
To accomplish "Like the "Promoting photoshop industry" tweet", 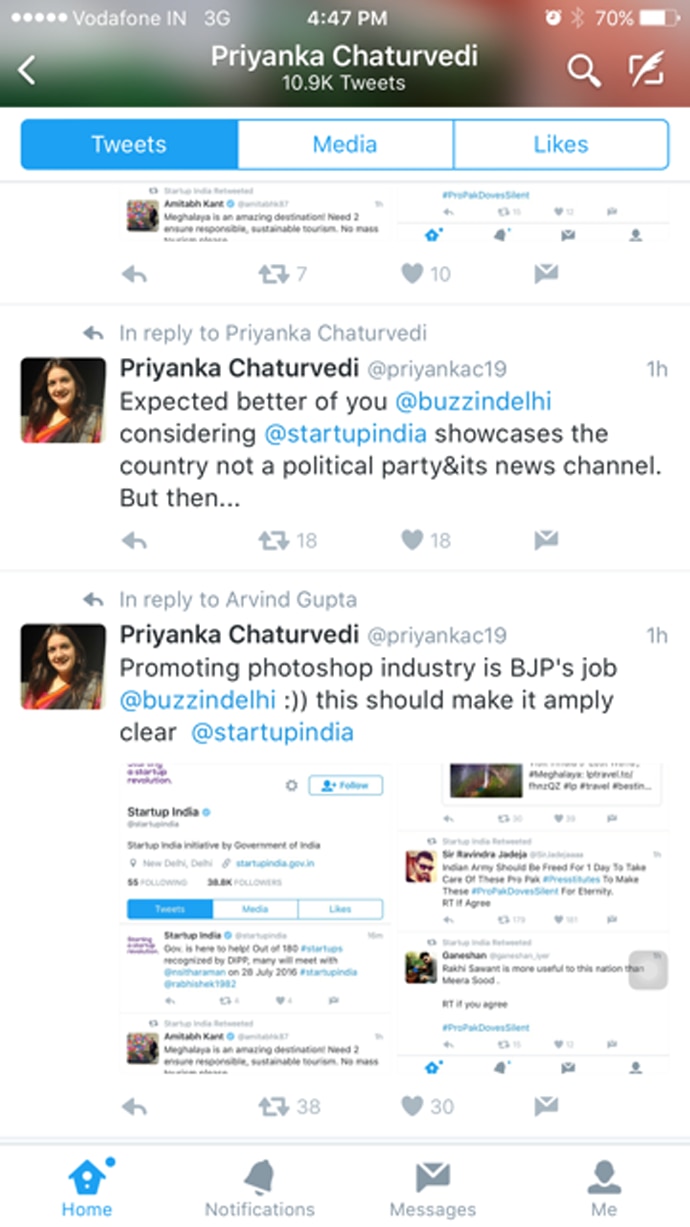I will click(x=427, y=1106).
